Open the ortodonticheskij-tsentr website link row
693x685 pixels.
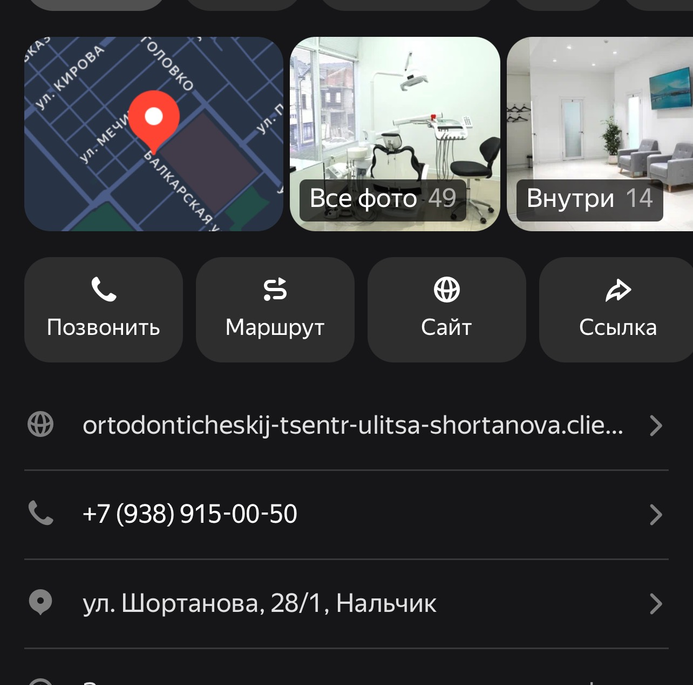pyautogui.click(x=346, y=426)
